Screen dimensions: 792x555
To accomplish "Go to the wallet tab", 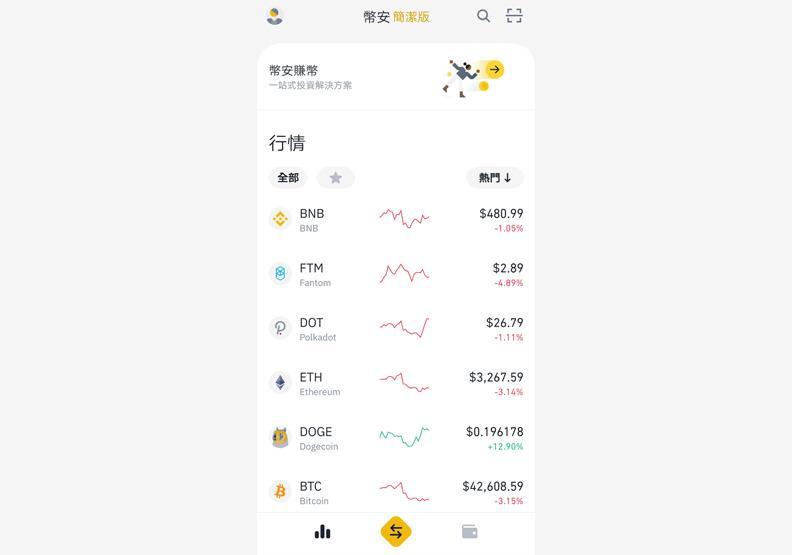I will coord(469,532).
